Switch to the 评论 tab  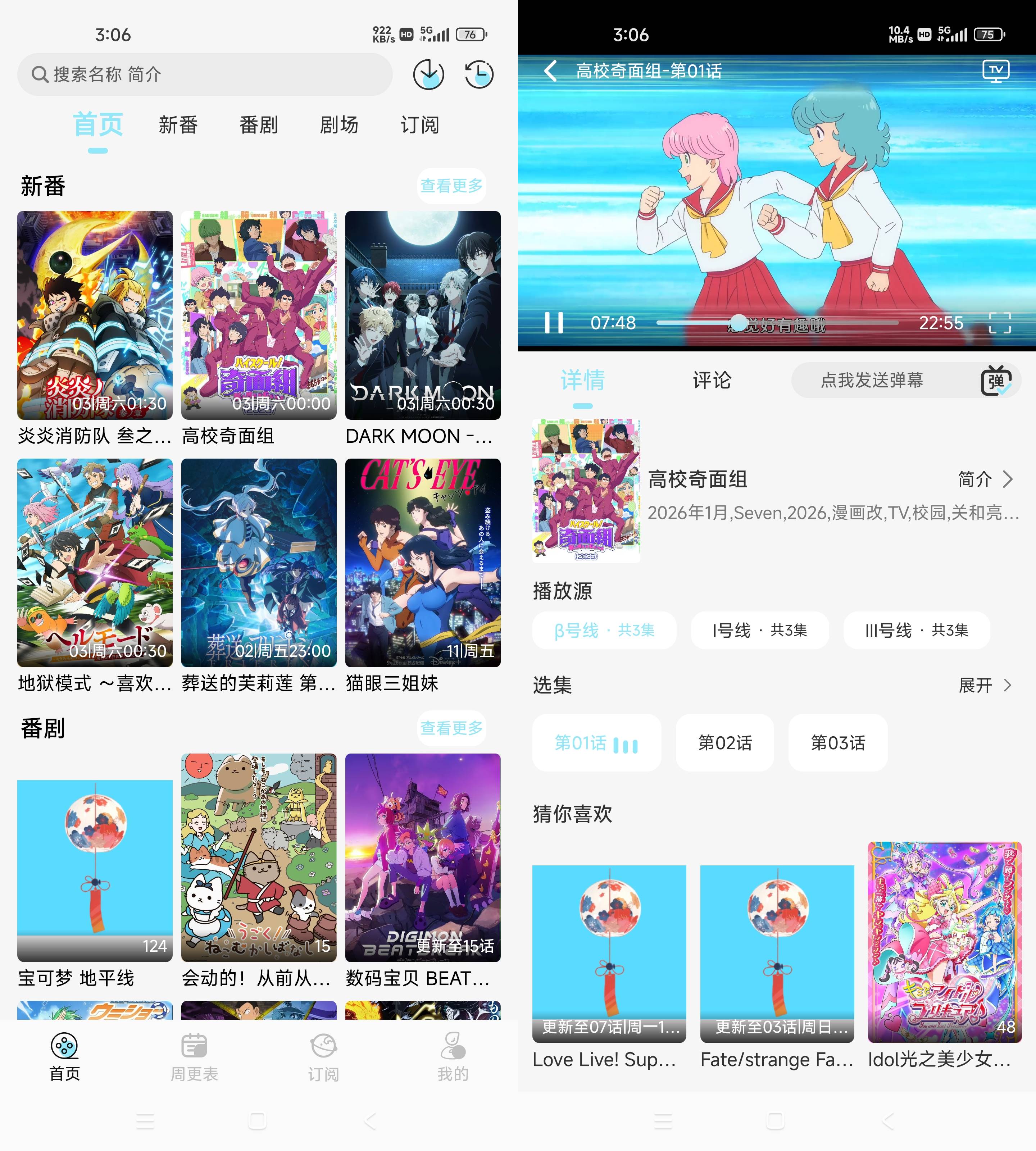click(x=712, y=380)
